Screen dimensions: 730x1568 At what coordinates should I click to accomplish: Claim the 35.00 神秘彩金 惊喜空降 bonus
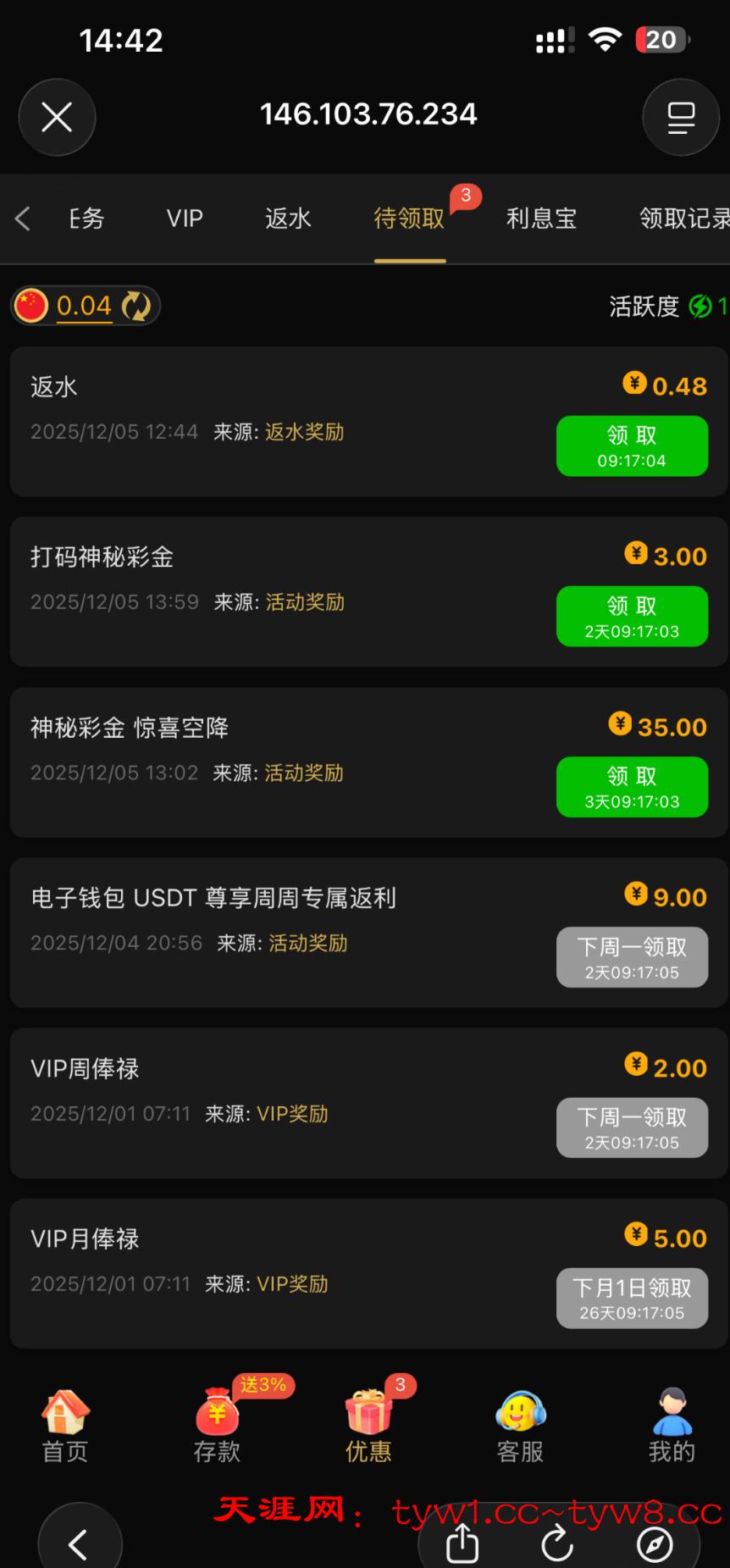tap(632, 787)
